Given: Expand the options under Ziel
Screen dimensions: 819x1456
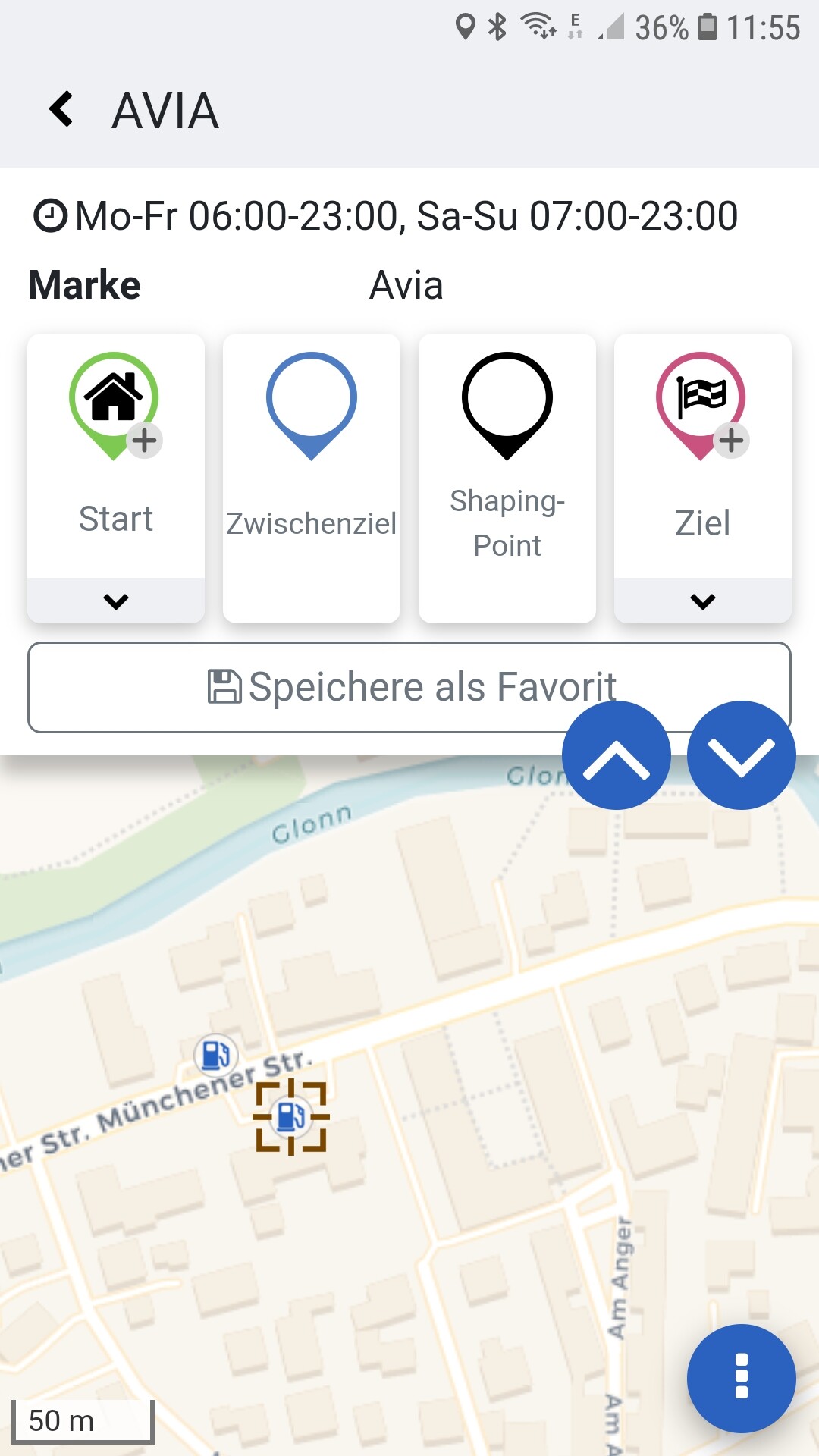Looking at the screenshot, I should coord(703,601).
